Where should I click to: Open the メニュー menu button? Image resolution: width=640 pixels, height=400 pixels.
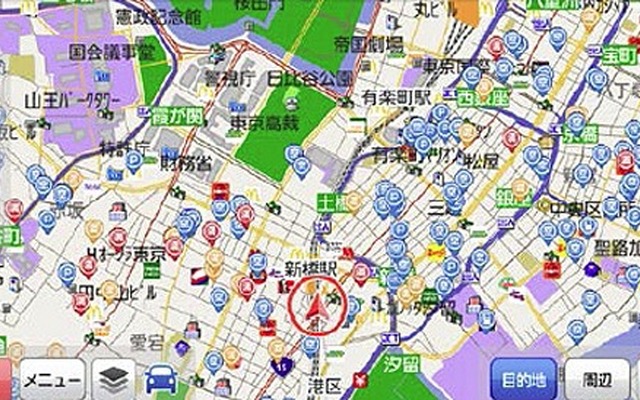(50, 380)
